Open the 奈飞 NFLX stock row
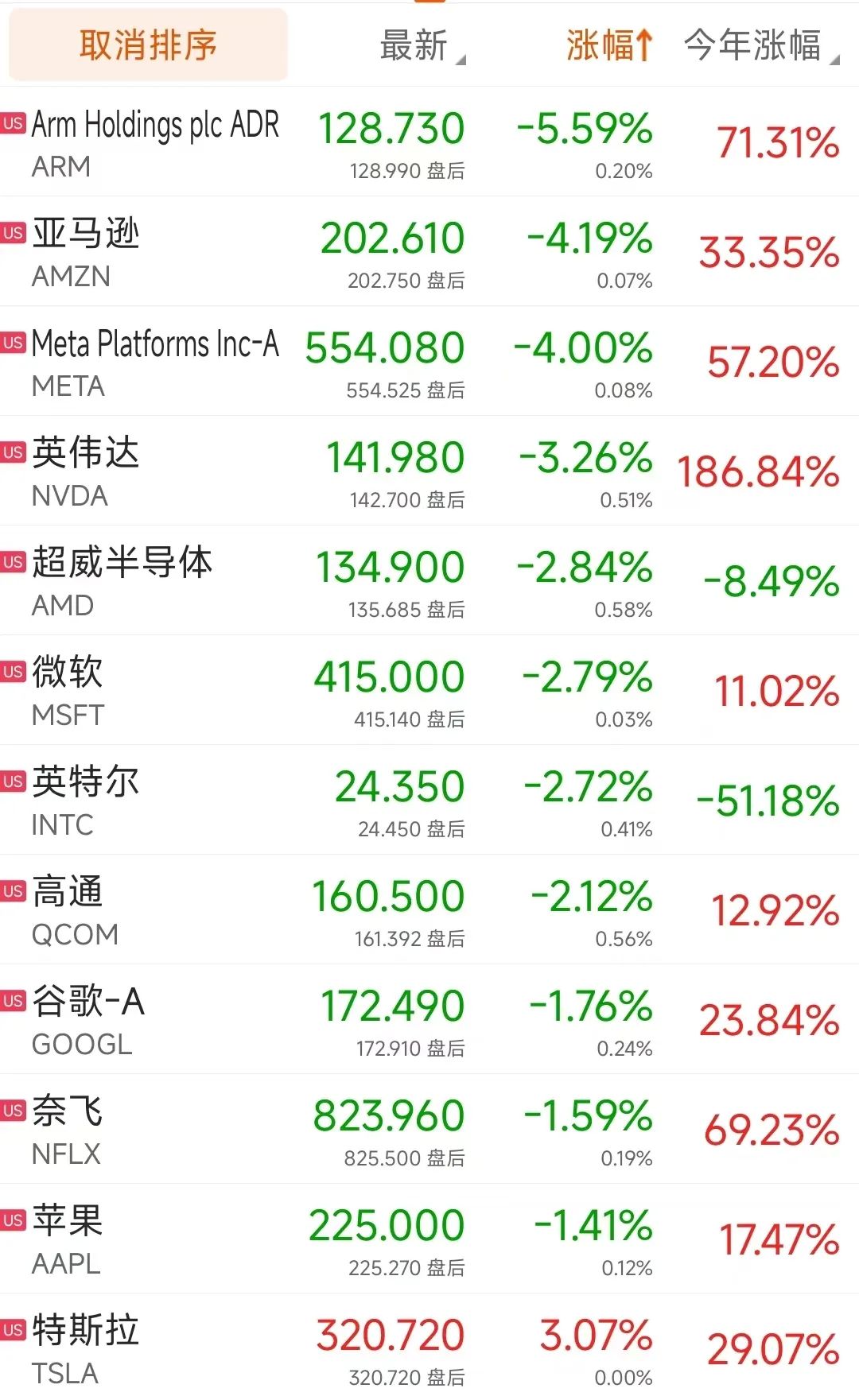Screen dimensions: 859x1400 point(429,1129)
